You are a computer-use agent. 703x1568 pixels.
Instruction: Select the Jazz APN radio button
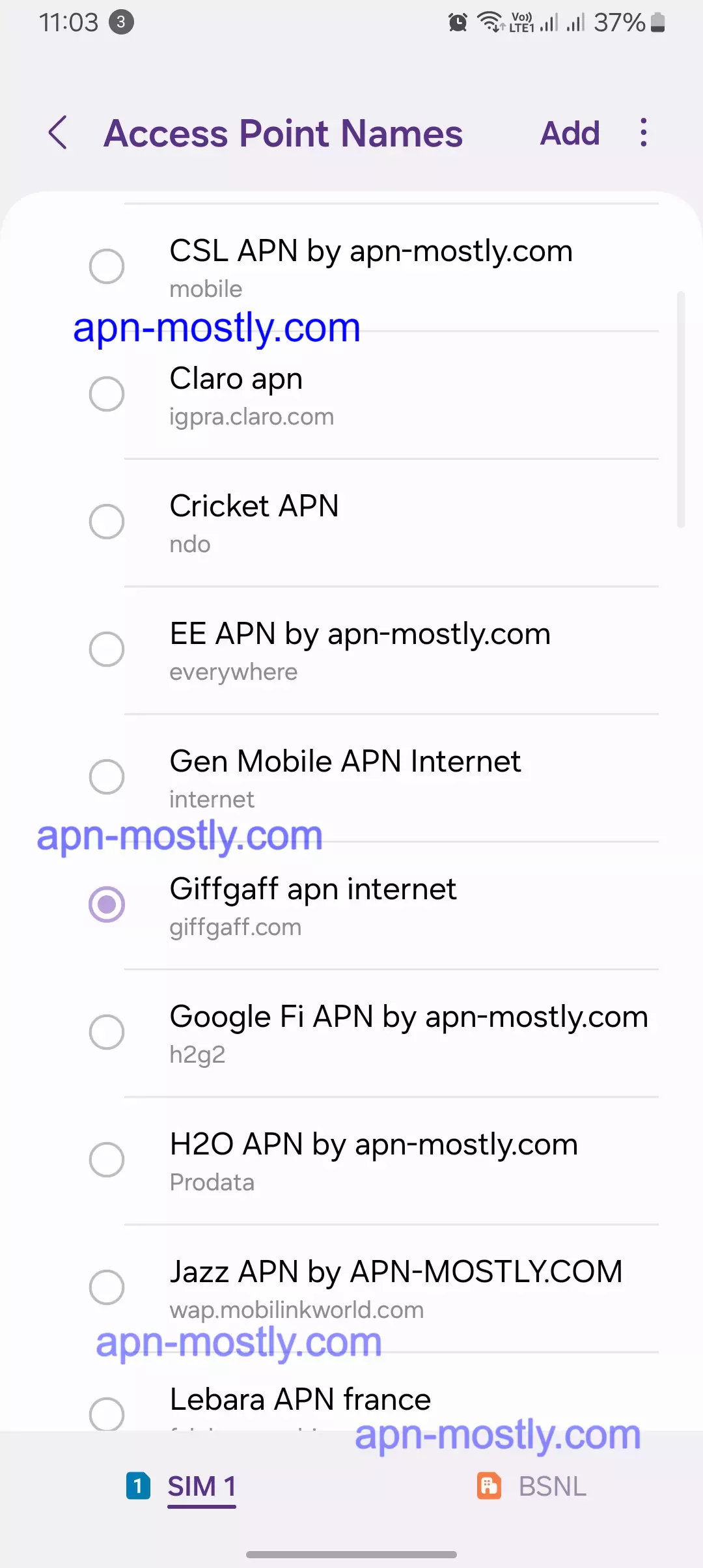tap(107, 1287)
